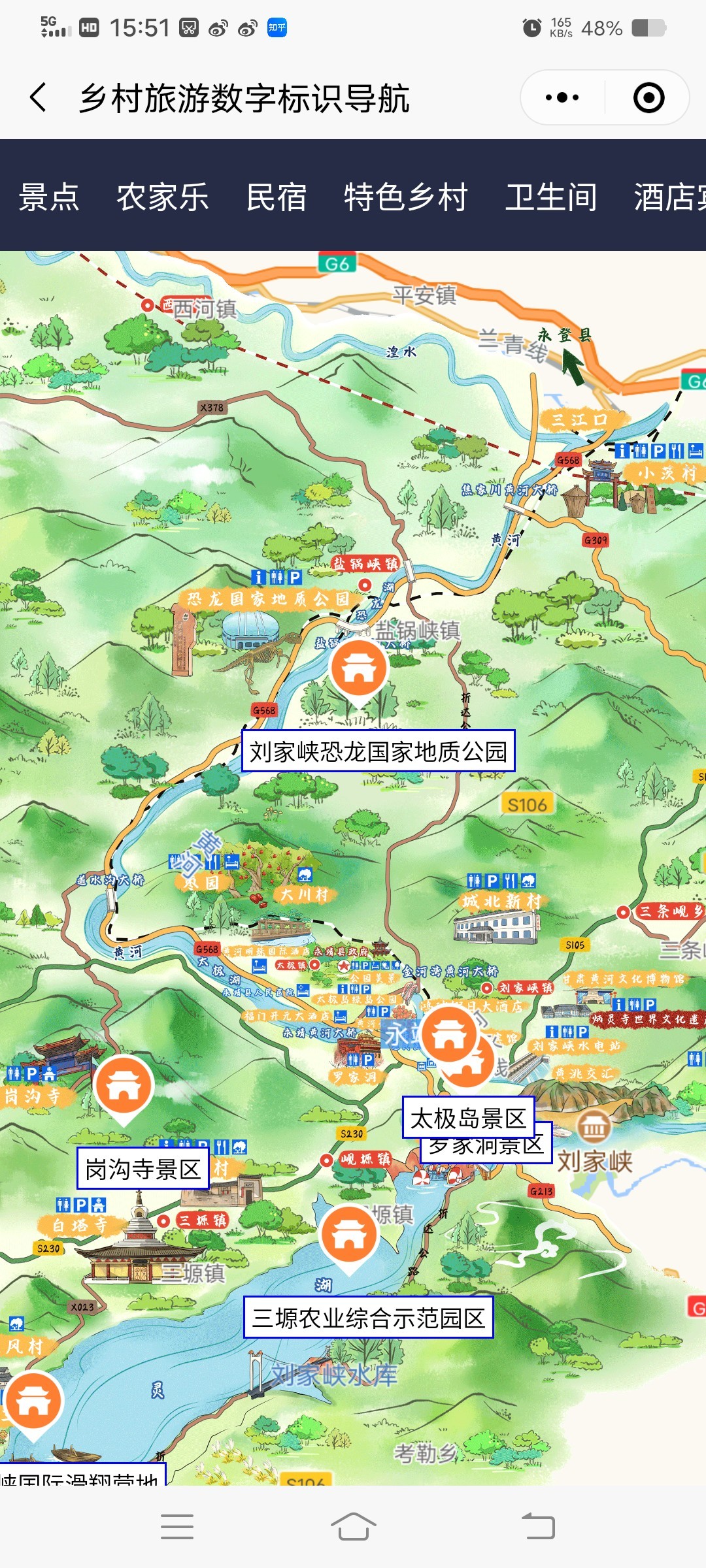The image size is (706, 1568).
Task: Open the mini program three-dot menu
Action: pos(562,98)
